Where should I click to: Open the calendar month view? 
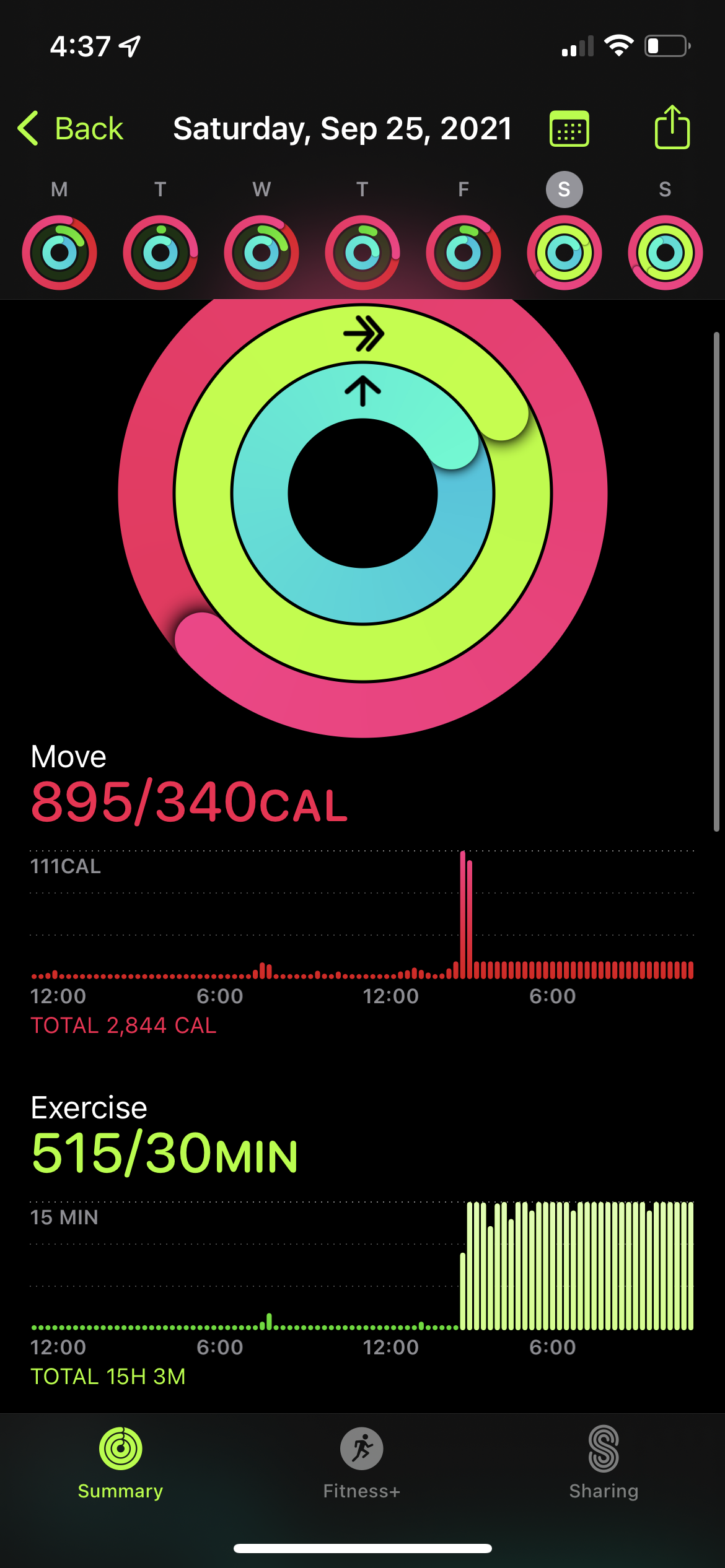tap(569, 129)
